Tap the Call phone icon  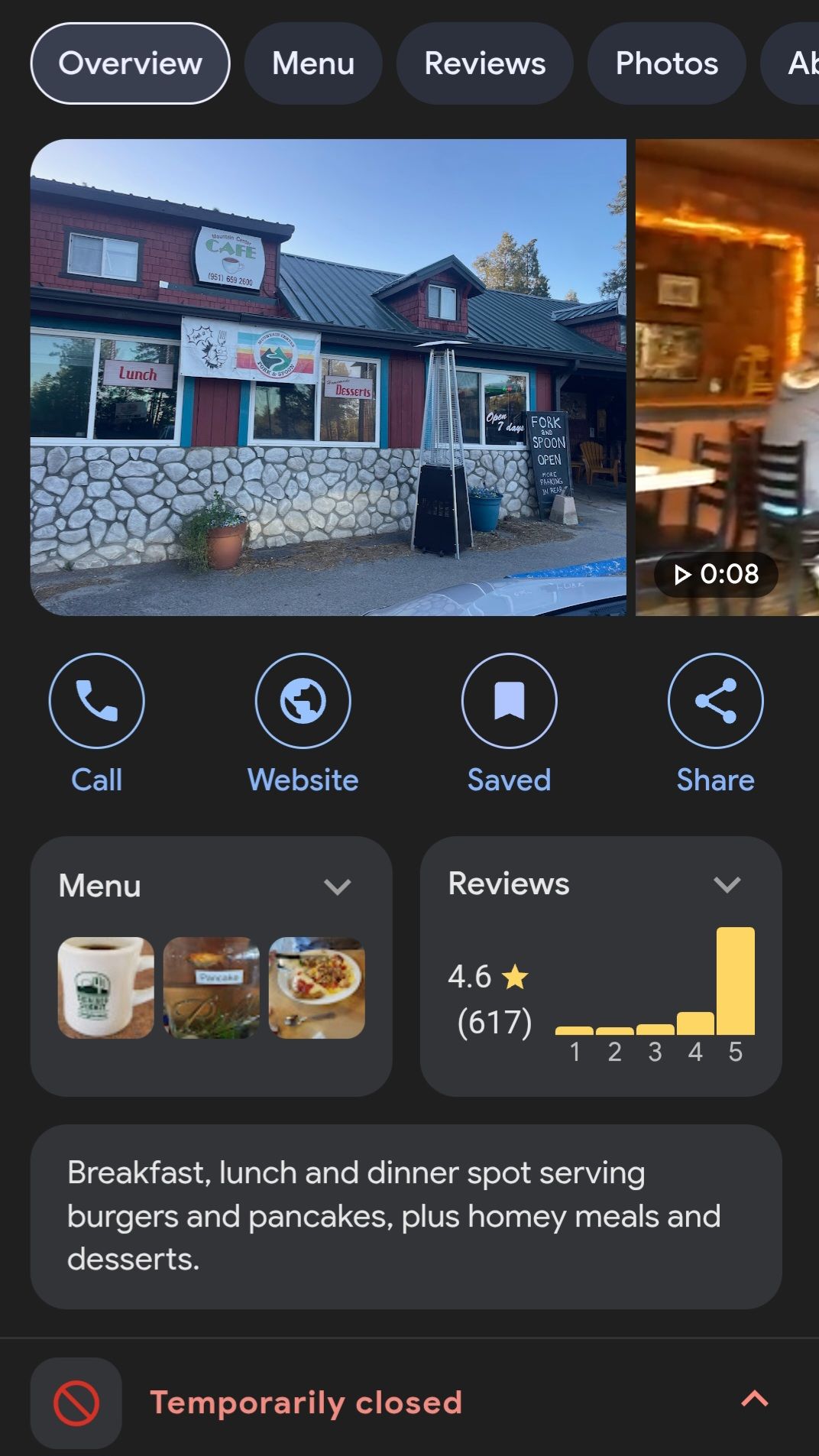(96, 700)
